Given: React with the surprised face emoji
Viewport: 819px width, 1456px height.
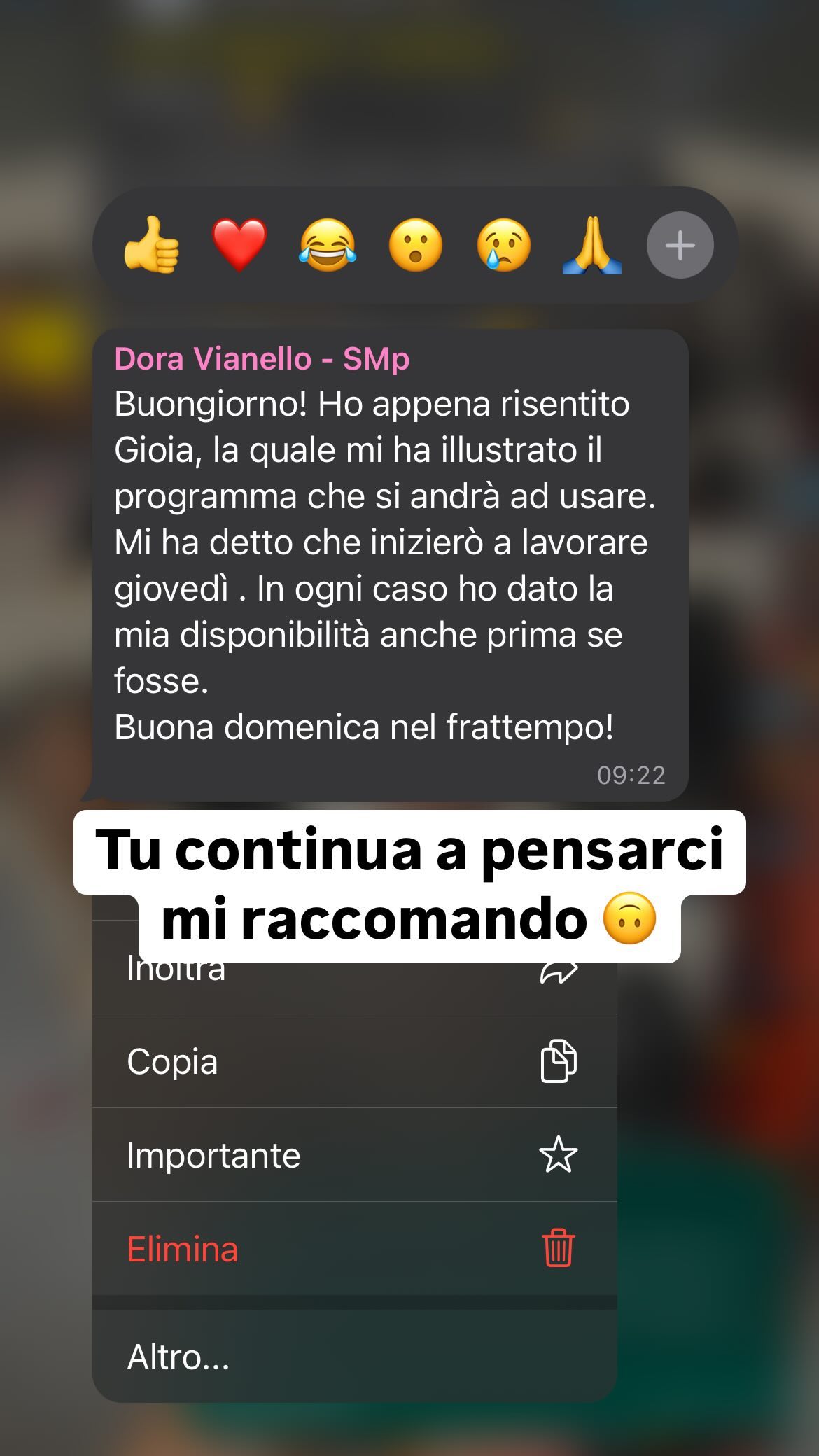Looking at the screenshot, I should point(416,245).
